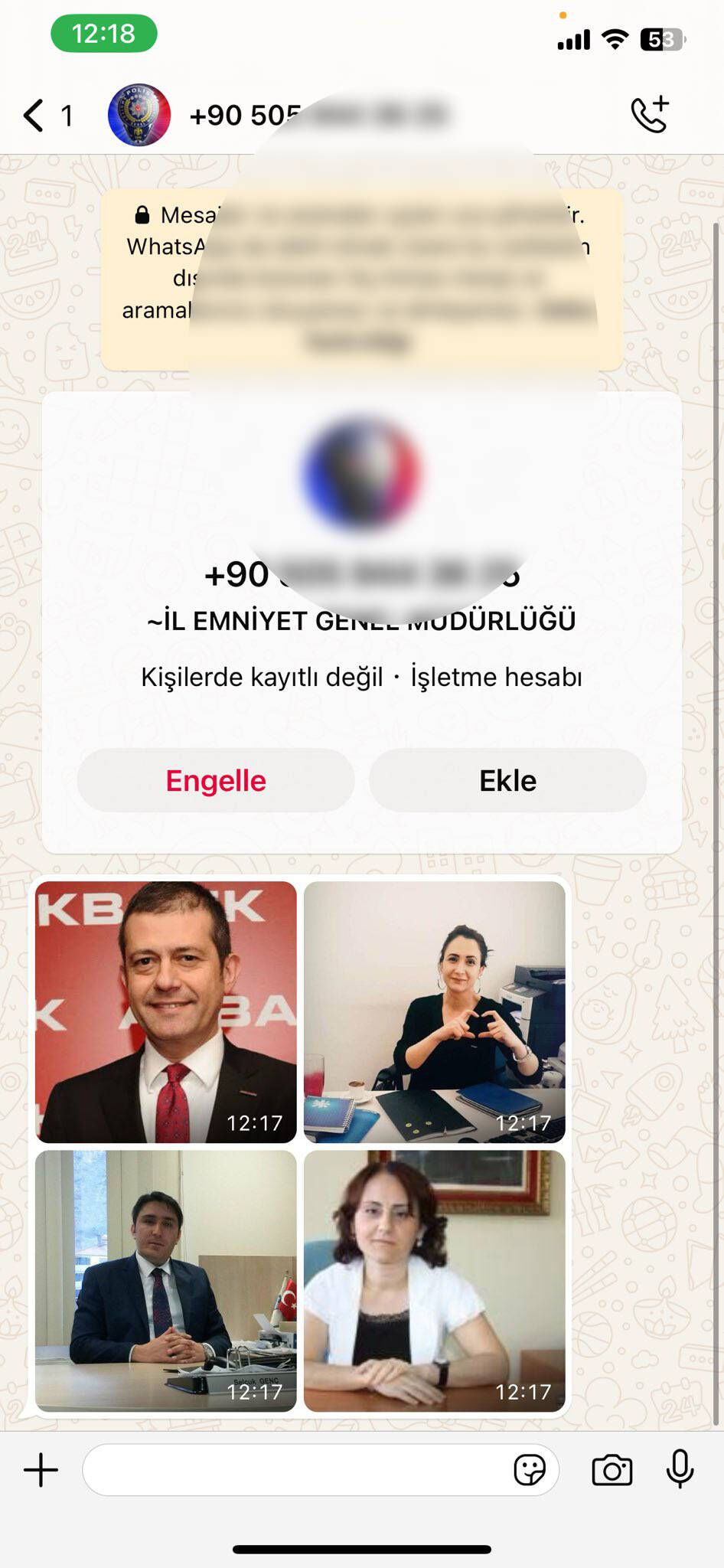Open photo of woman making heart gesture

434,1011
